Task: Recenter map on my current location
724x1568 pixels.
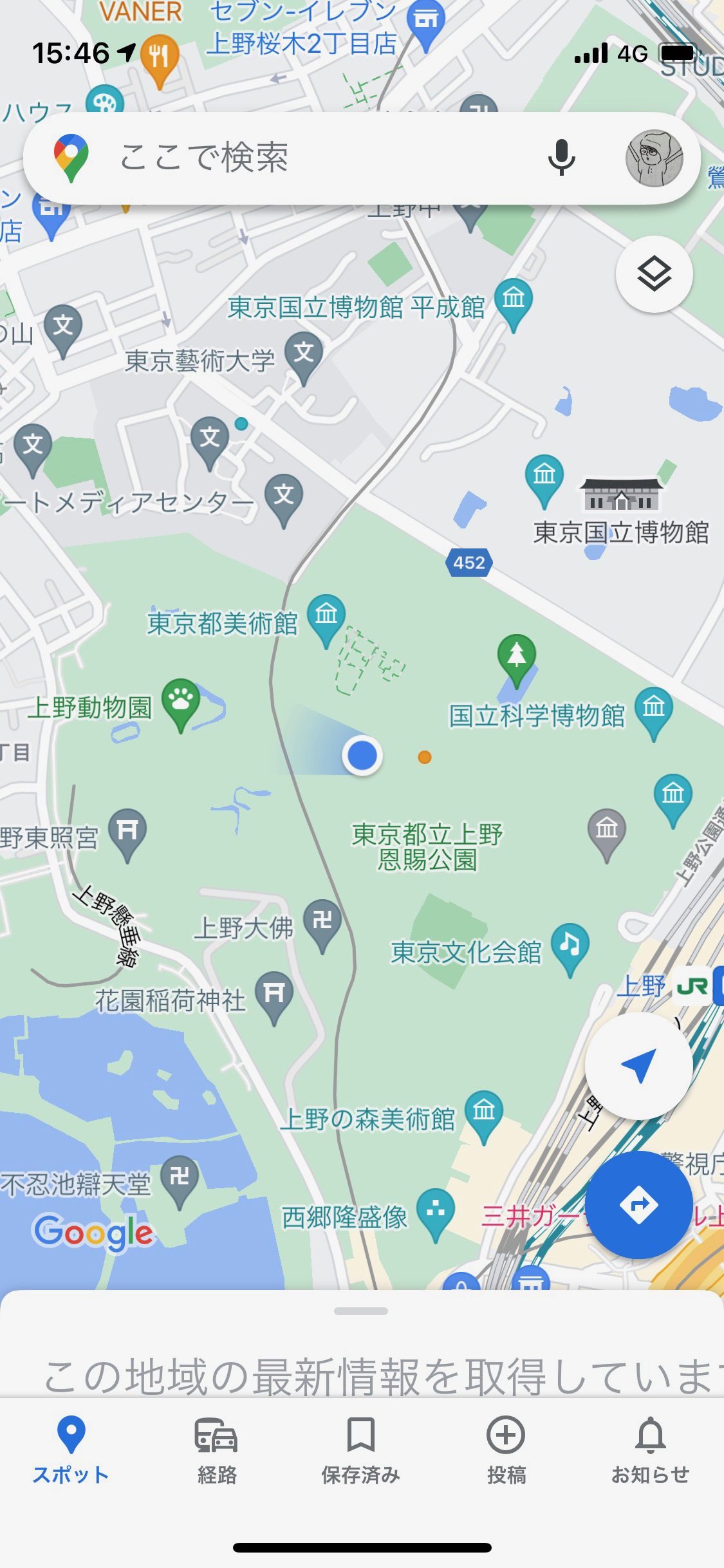Action: coord(638,1067)
